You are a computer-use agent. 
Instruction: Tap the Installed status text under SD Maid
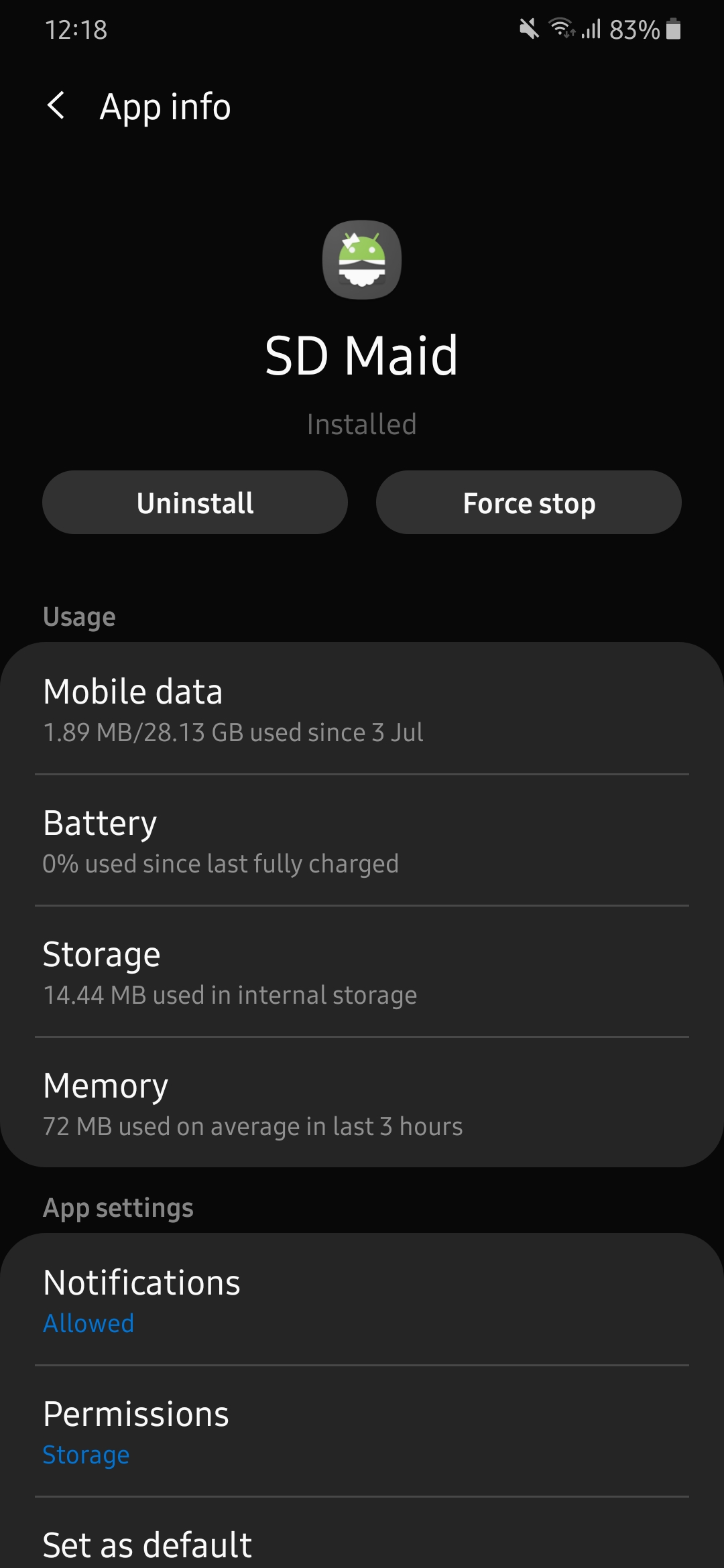click(x=361, y=423)
